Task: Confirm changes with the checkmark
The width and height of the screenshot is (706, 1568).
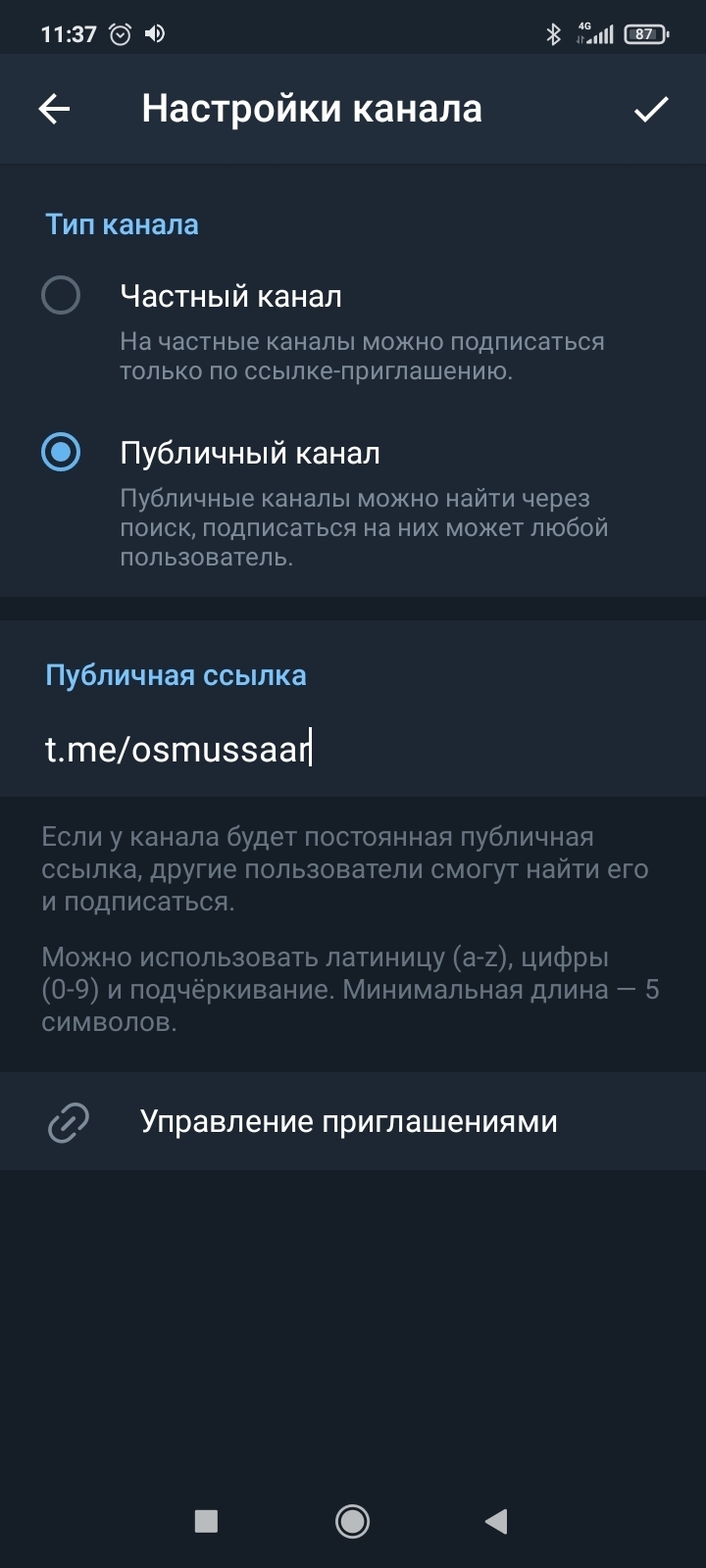Action: click(x=651, y=109)
